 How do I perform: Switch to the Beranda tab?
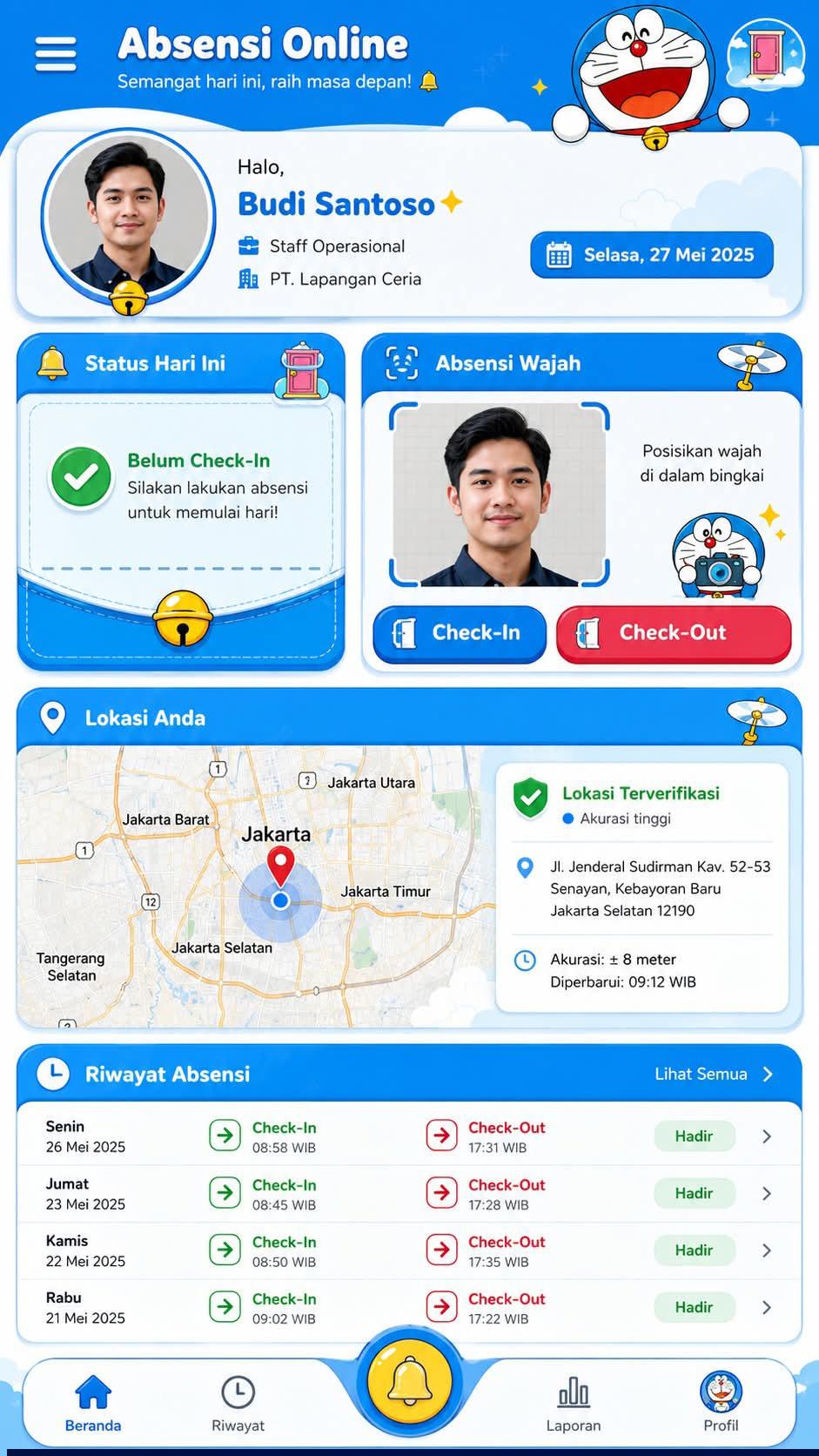(x=93, y=1403)
